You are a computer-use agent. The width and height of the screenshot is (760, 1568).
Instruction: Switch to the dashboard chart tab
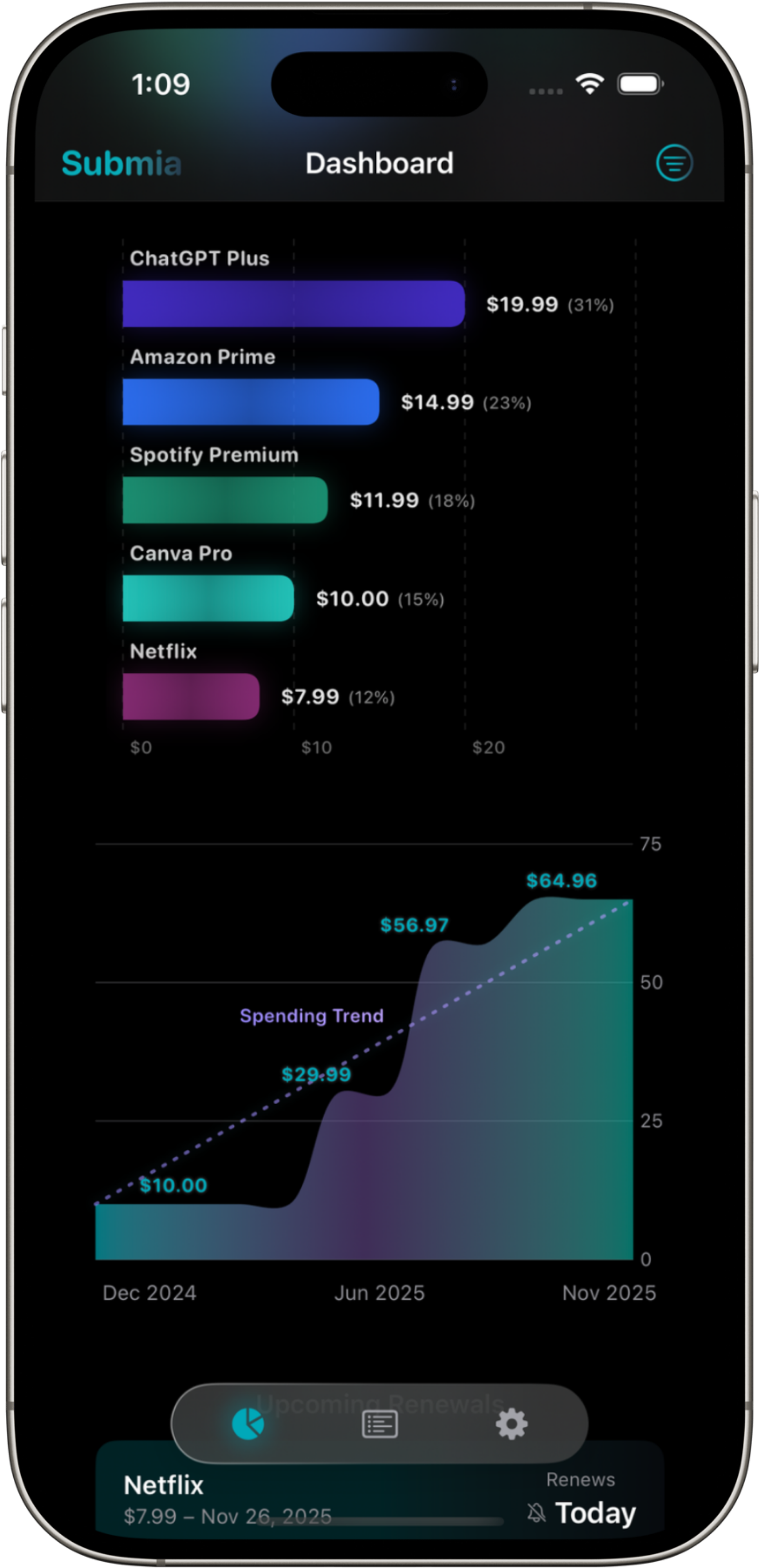[x=248, y=1425]
